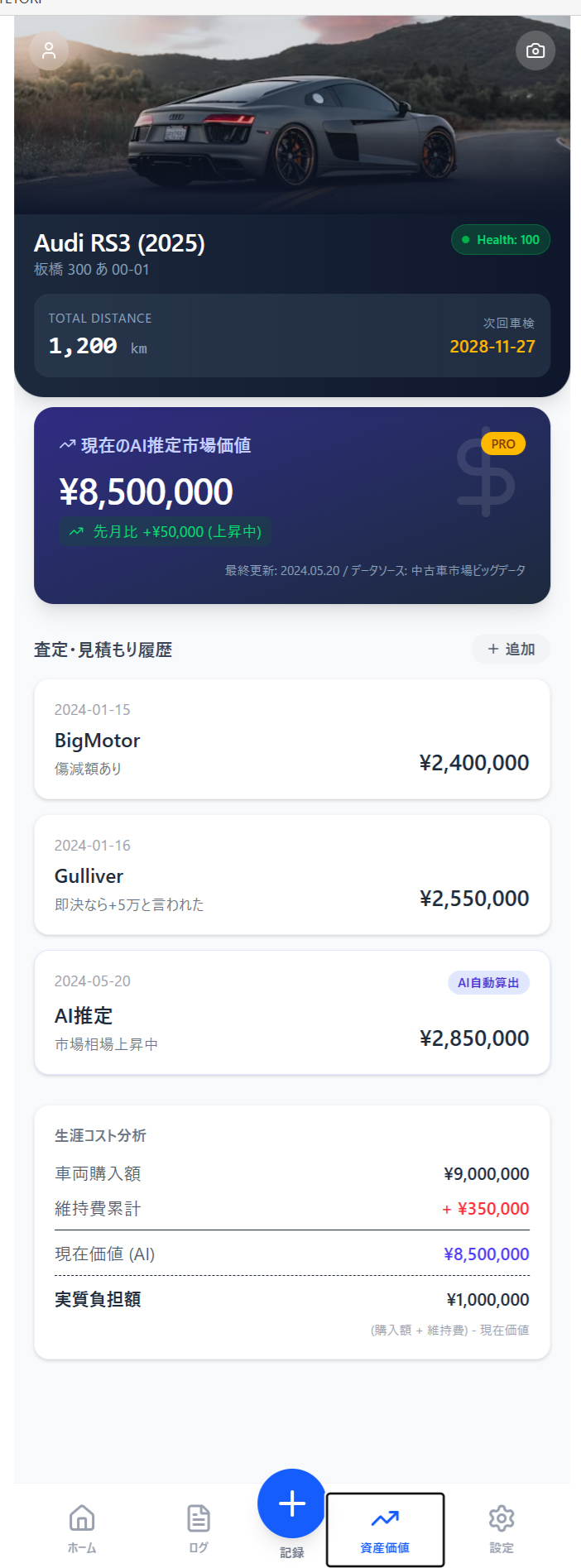Open the AI推定 appraisal entry

click(291, 1012)
